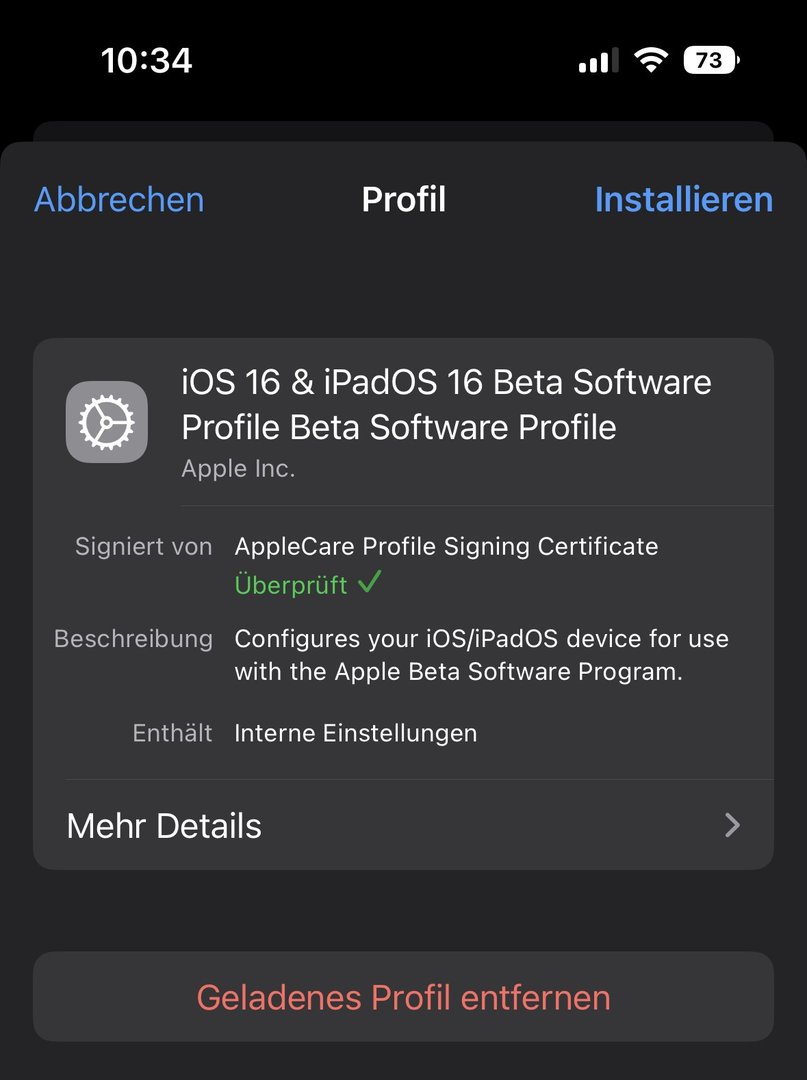Install the beta software profile

click(x=683, y=200)
